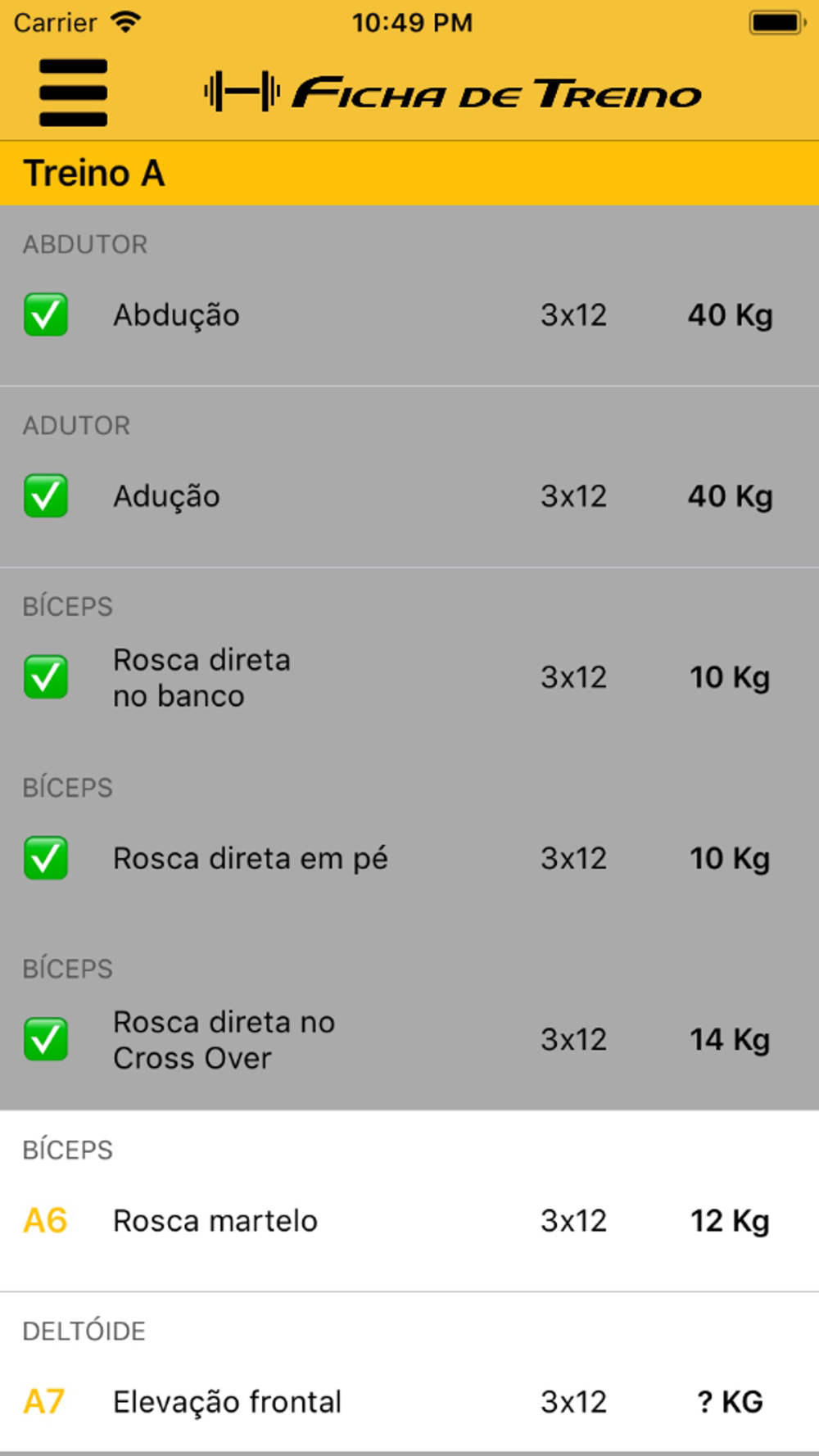Open the hamburger menu
Image resolution: width=819 pixels, height=1456 pixels.
point(73,93)
